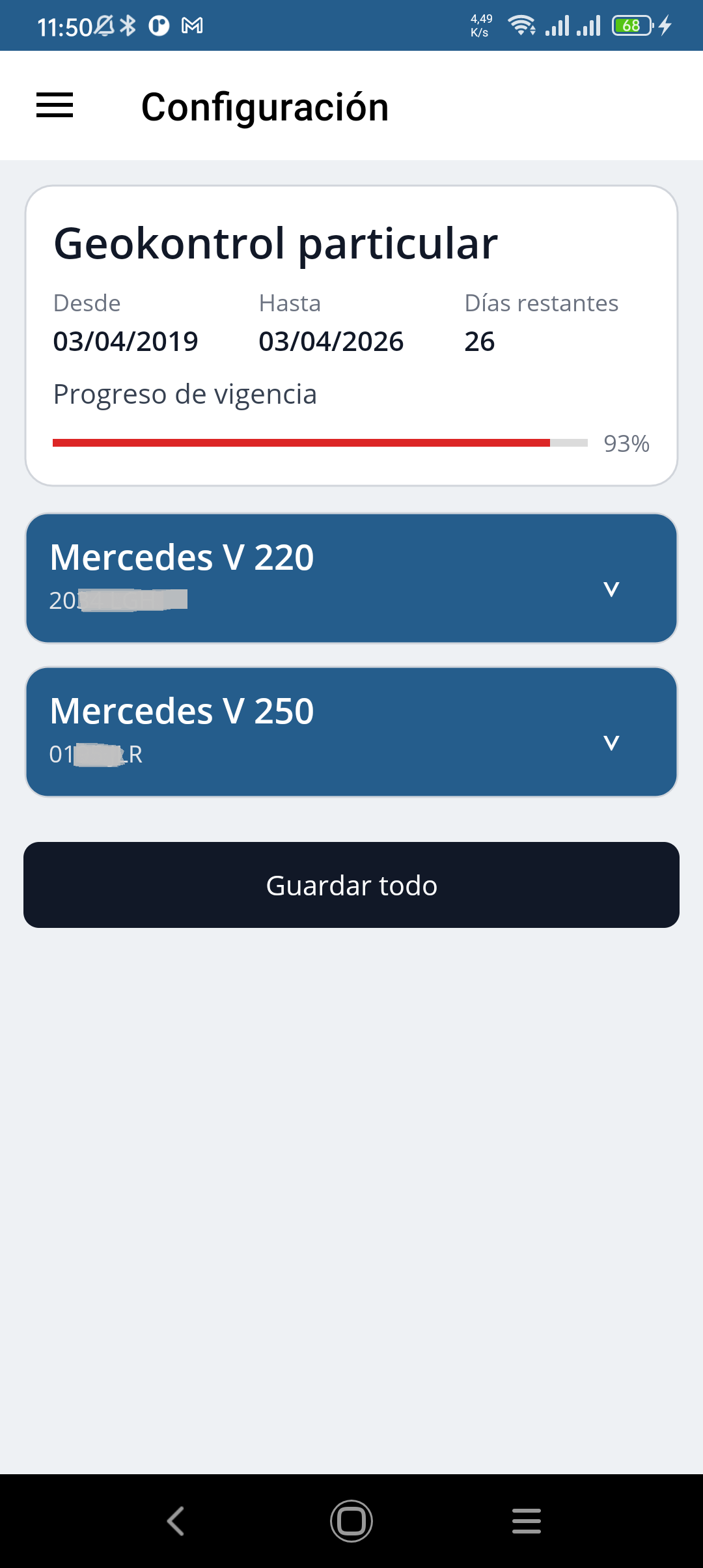Screen dimensions: 703x1568
Task: Tap the Geokontrol particular heading link
Action: coord(275,244)
